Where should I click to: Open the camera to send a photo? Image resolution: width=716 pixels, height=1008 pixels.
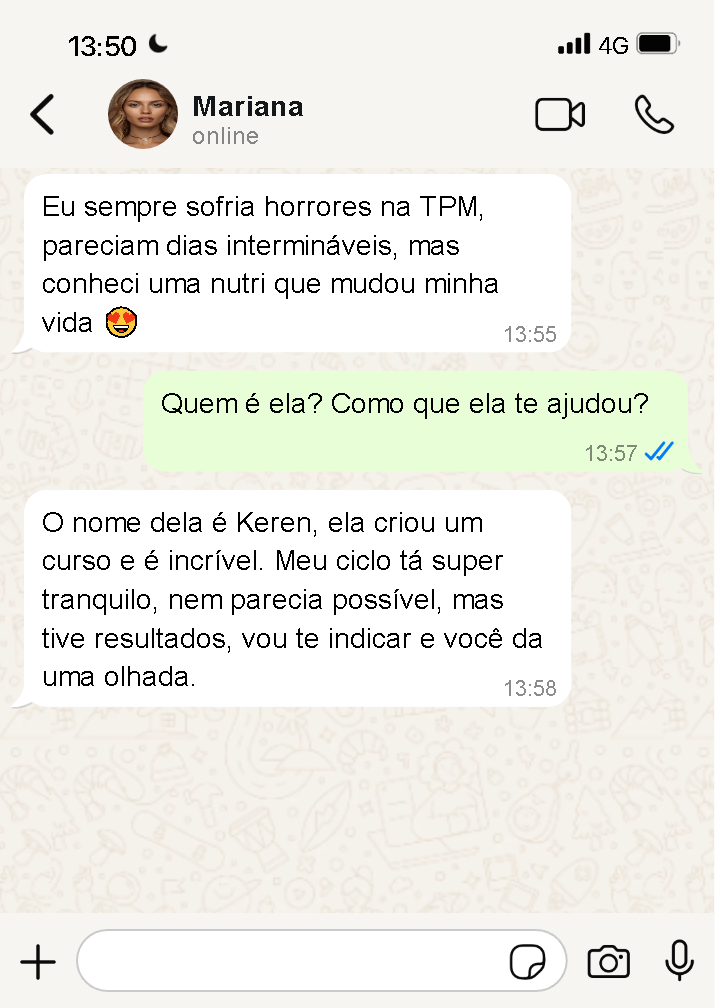pyautogui.click(x=608, y=963)
